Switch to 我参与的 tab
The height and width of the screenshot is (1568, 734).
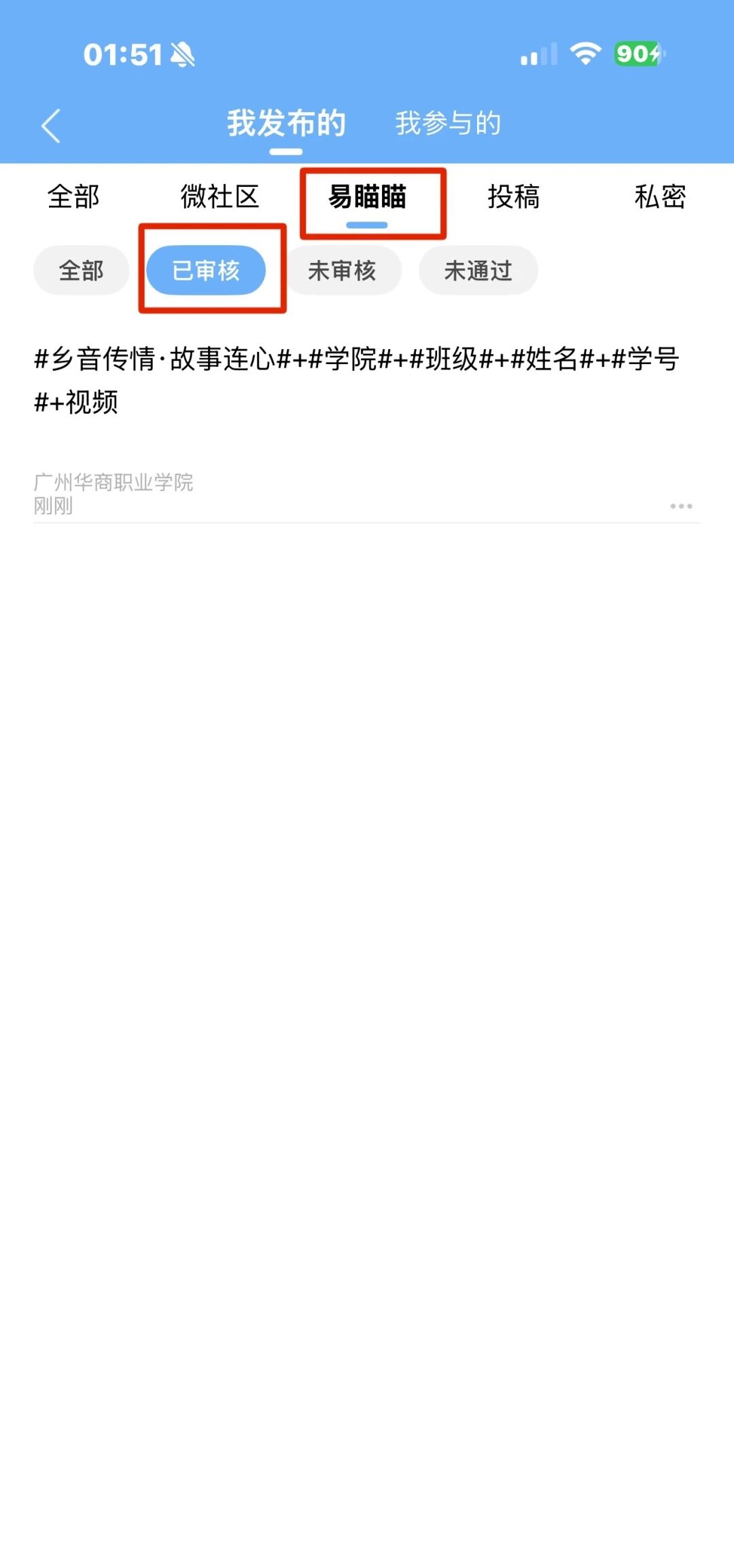(448, 124)
